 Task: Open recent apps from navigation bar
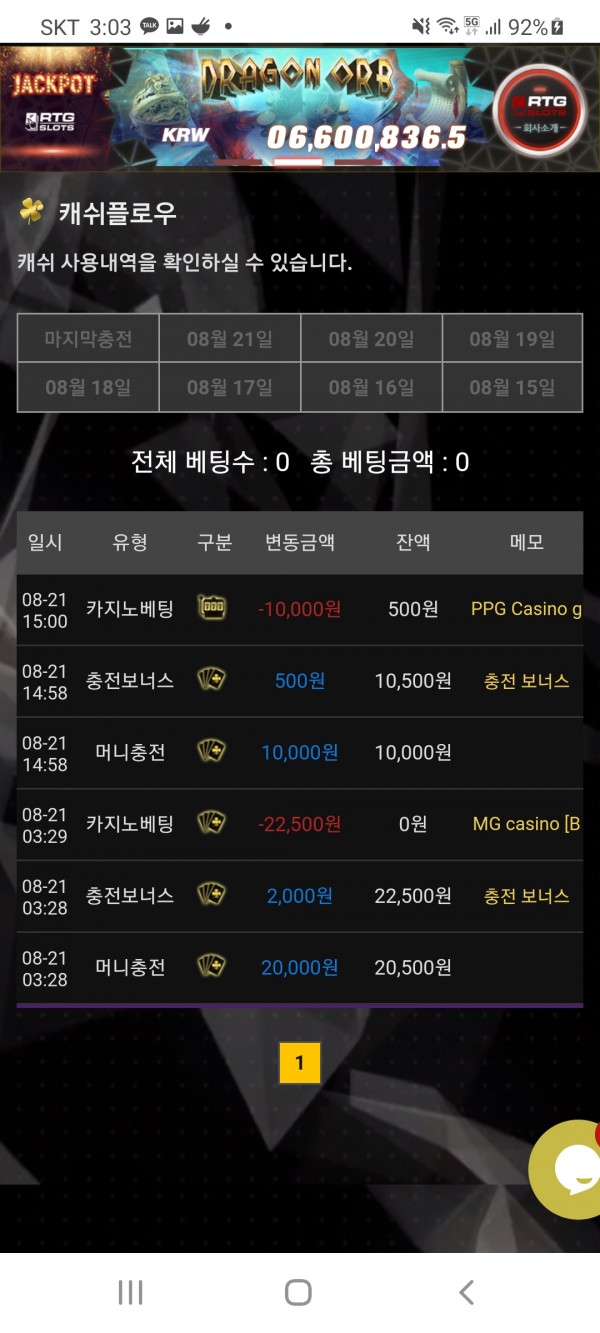tap(130, 1292)
